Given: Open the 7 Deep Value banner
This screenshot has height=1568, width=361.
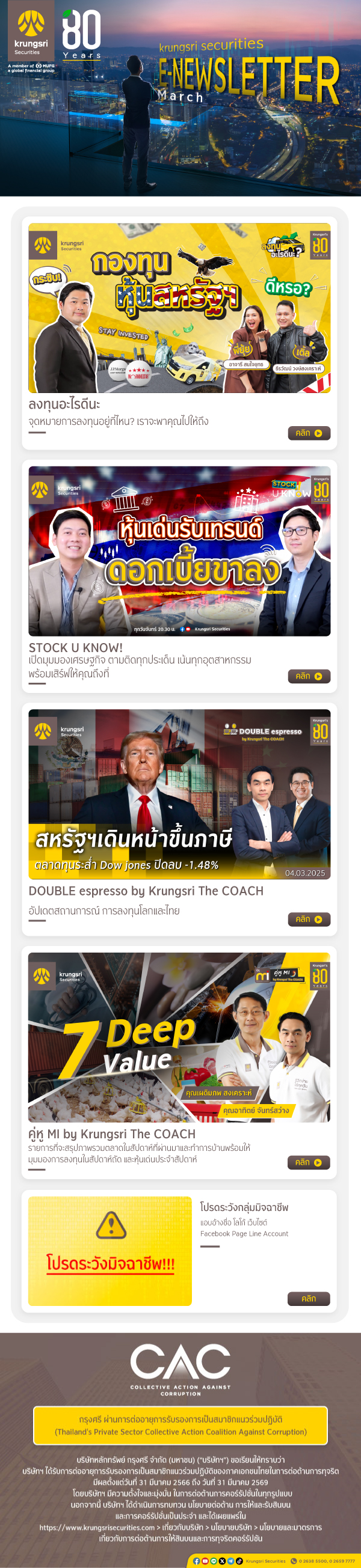Looking at the screenshot, I should click(179, 1037).
